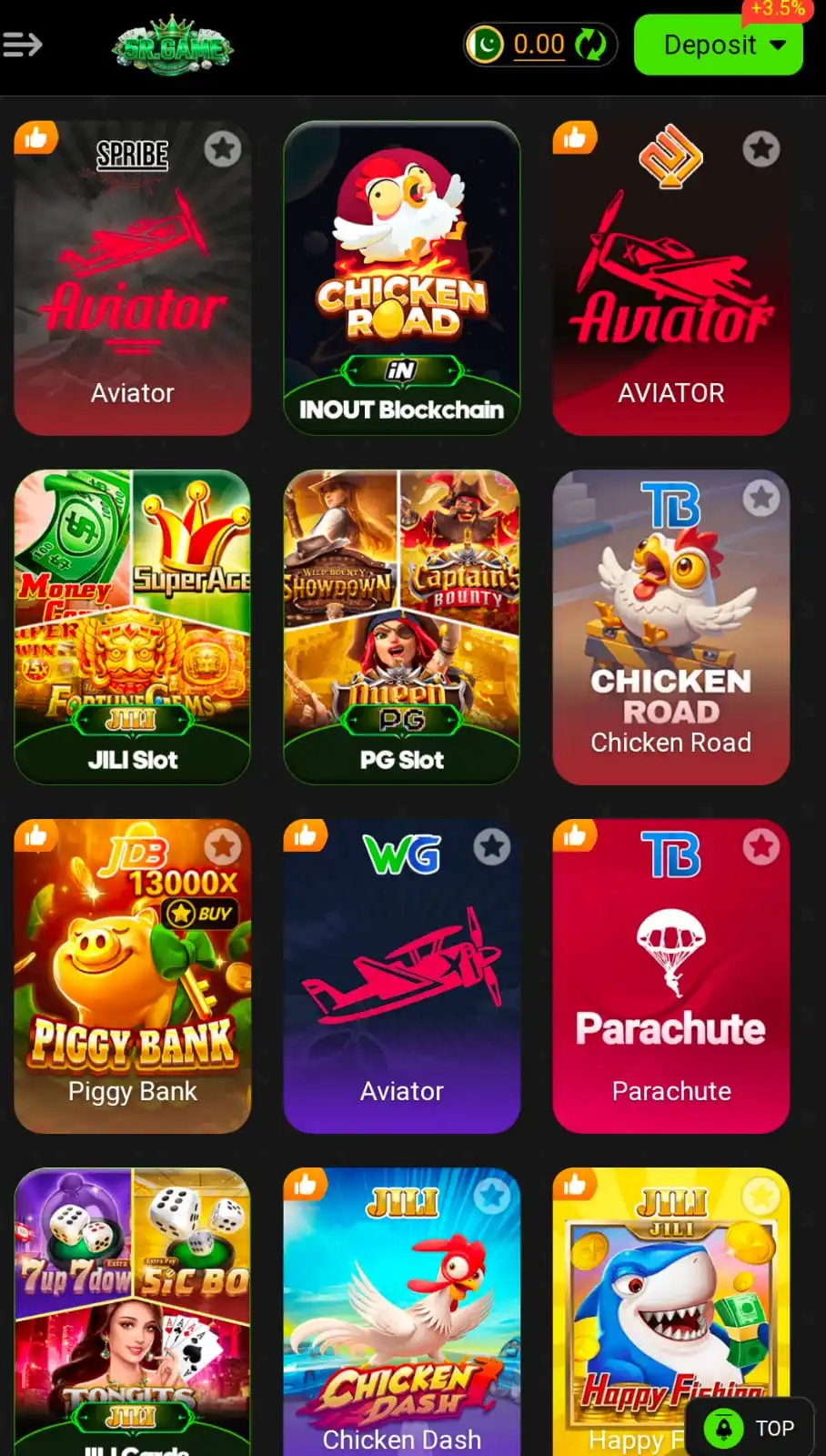Open the Deposit dropdown
826x1456 pixels.
pos(718,45)
